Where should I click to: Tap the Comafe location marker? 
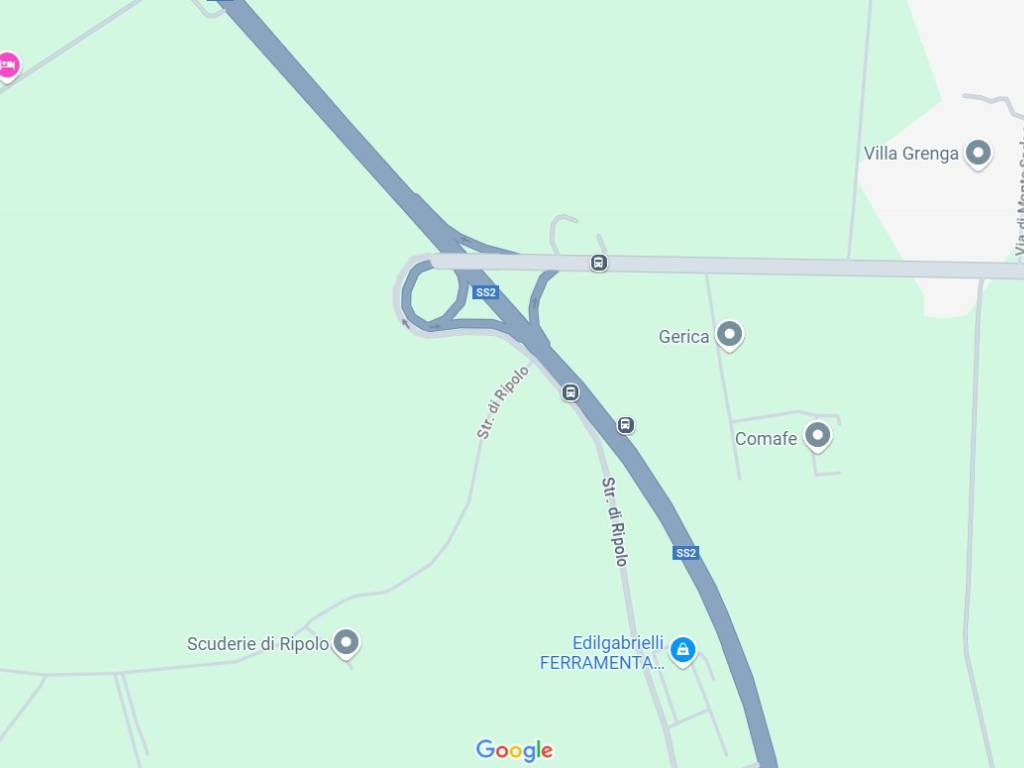(x=818, y=435)
